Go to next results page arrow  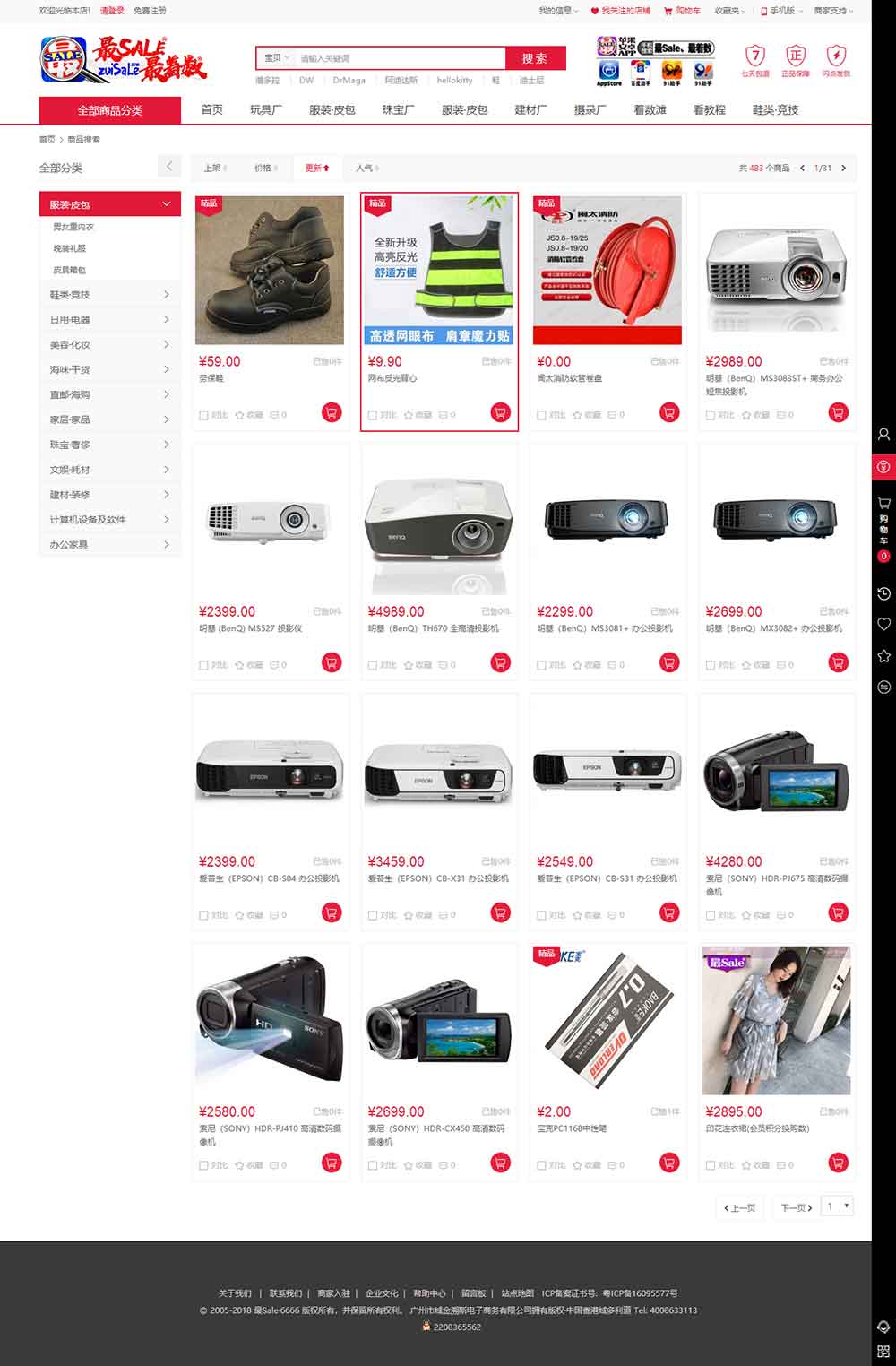[843, 168]
